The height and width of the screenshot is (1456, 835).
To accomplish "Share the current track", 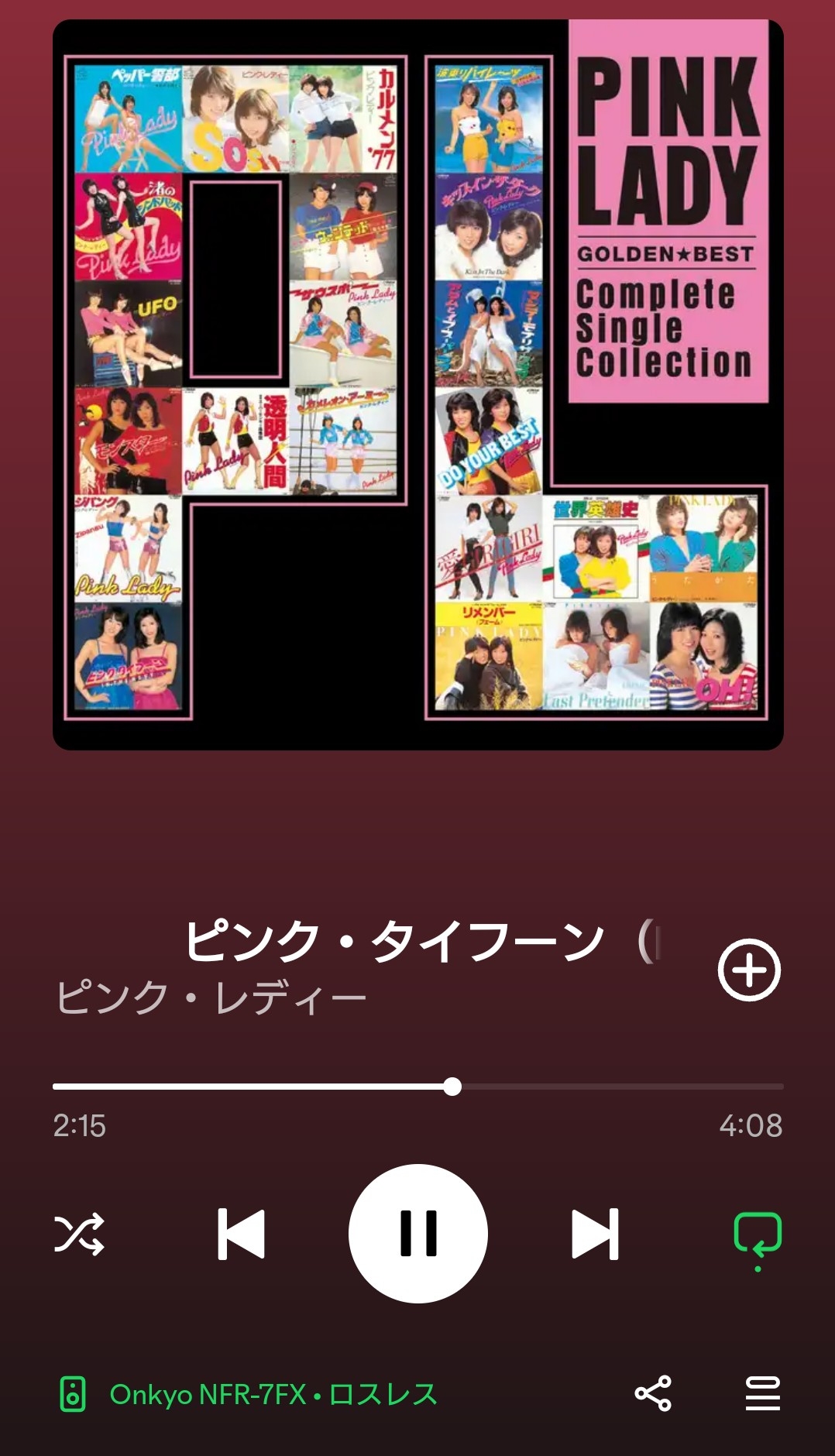I will 653,1393.
